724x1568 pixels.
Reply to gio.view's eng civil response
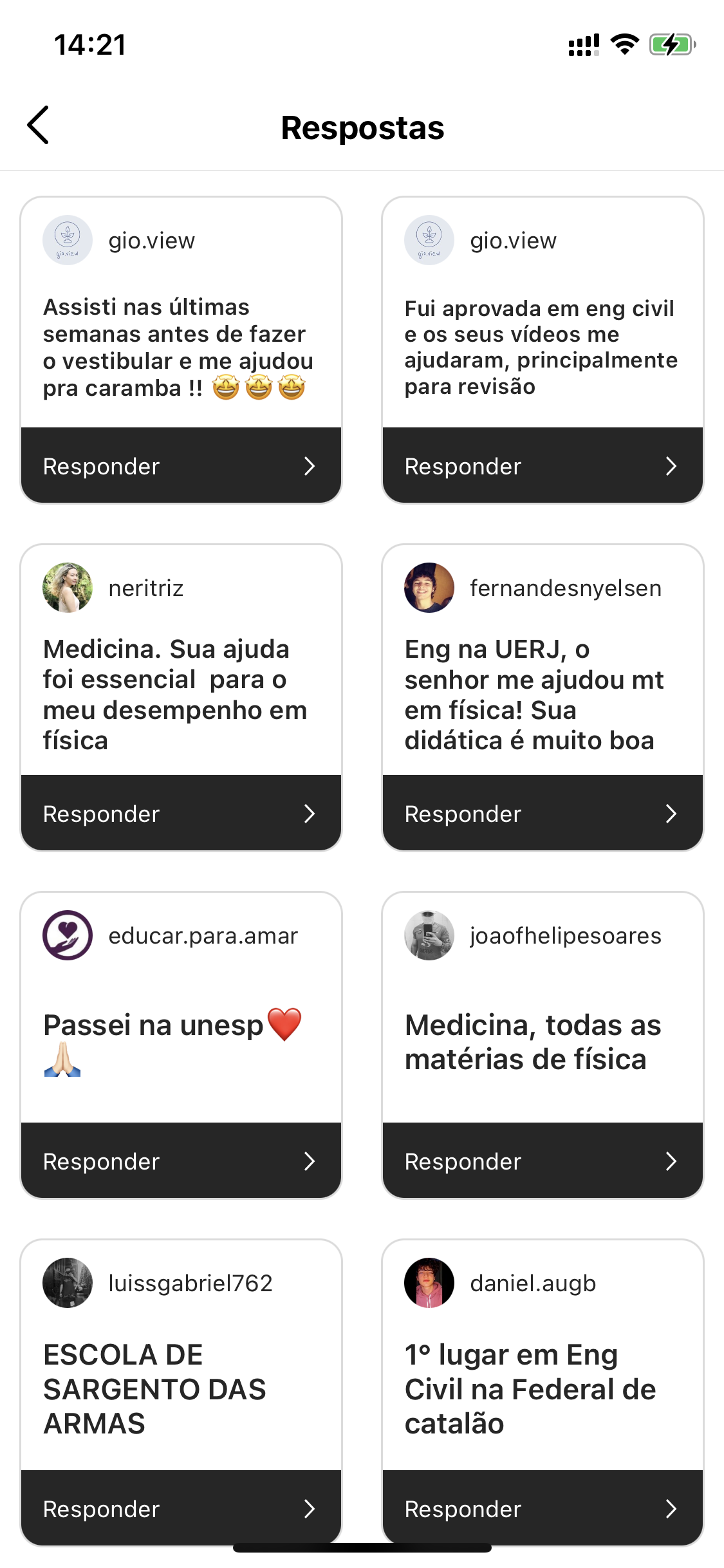pyautogui.click(x=543, y=465)
